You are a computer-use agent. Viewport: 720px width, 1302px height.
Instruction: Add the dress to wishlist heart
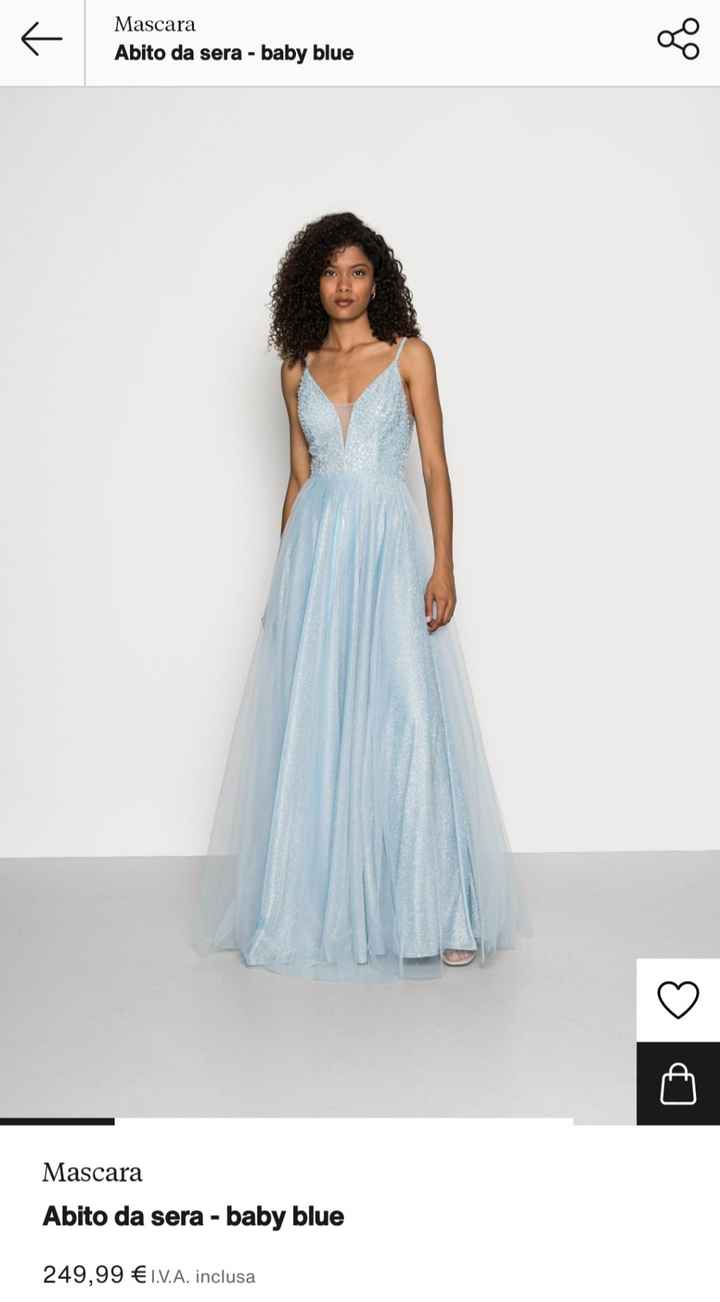[678, 1000]
